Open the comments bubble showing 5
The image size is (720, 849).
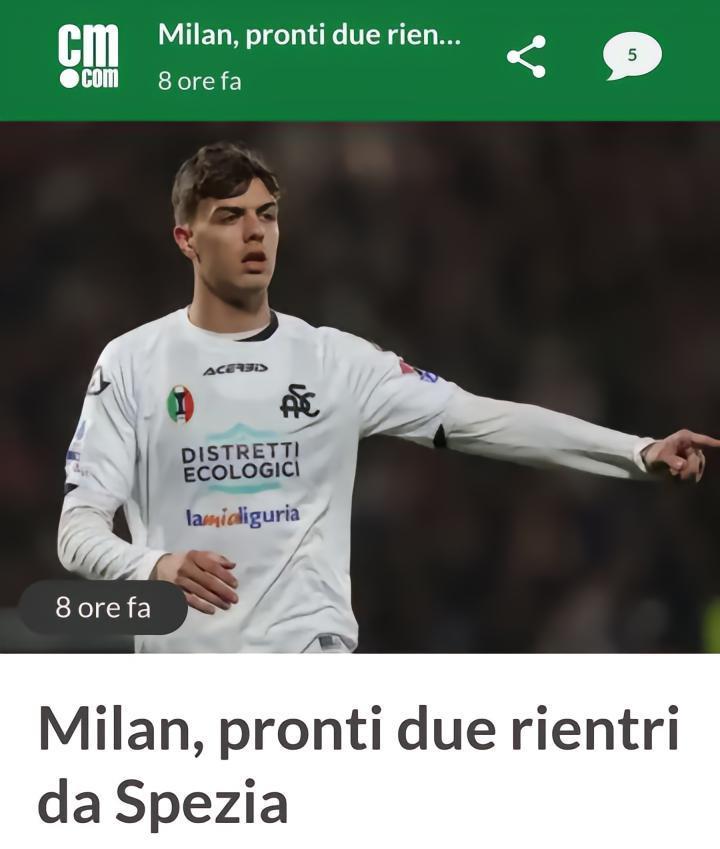click(x=632, y=56)
